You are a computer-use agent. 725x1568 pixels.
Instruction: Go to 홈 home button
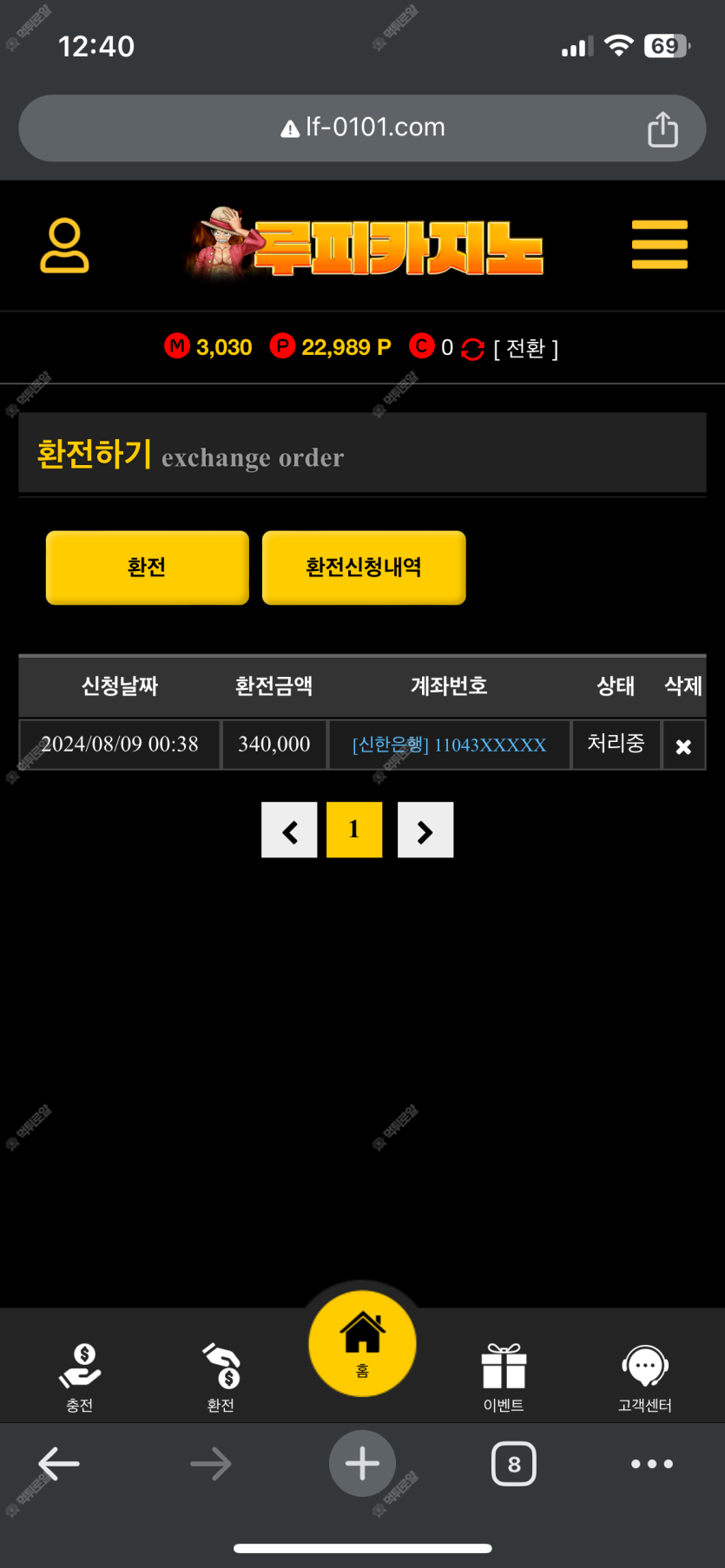point(362,1343)
